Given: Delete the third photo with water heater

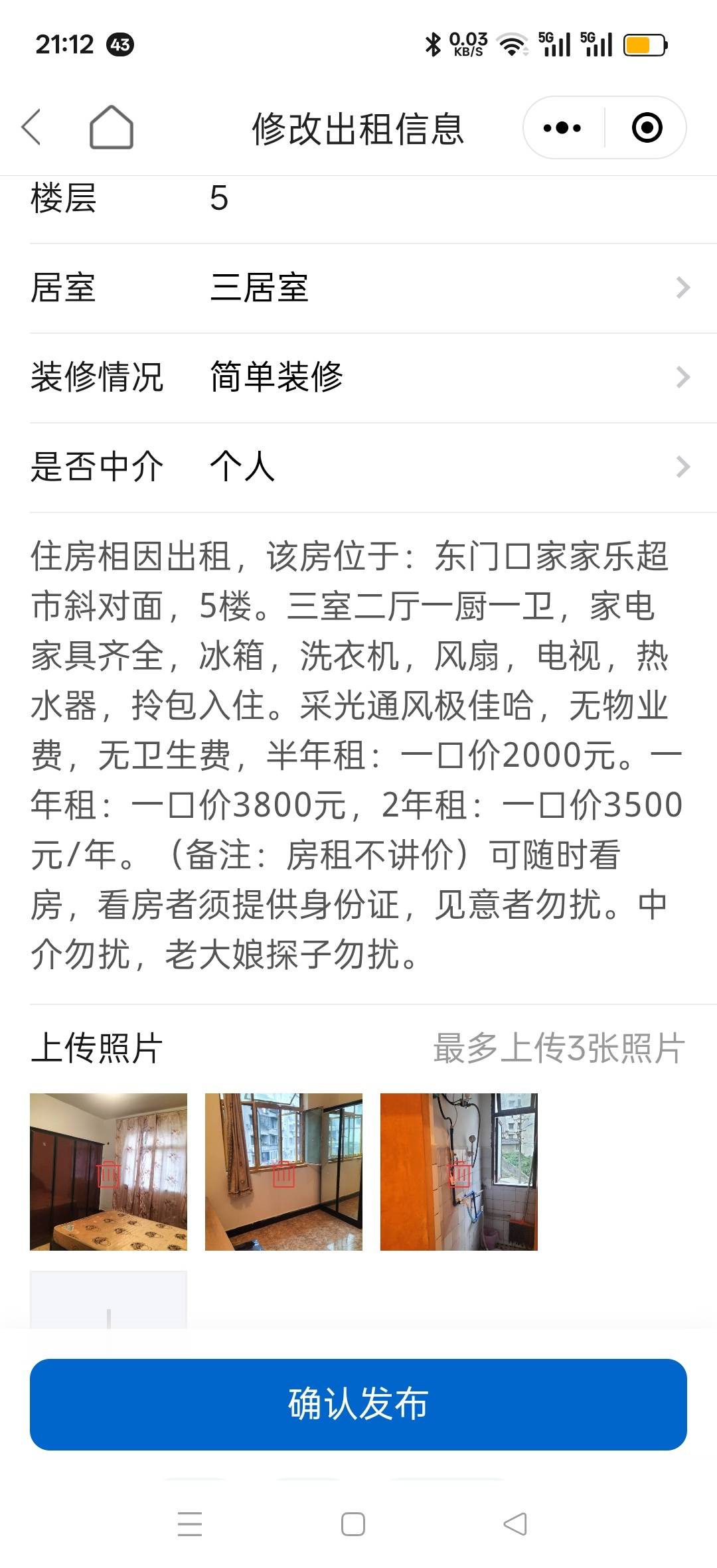Looking at the screenshot, I should [x=459, y=1174].
